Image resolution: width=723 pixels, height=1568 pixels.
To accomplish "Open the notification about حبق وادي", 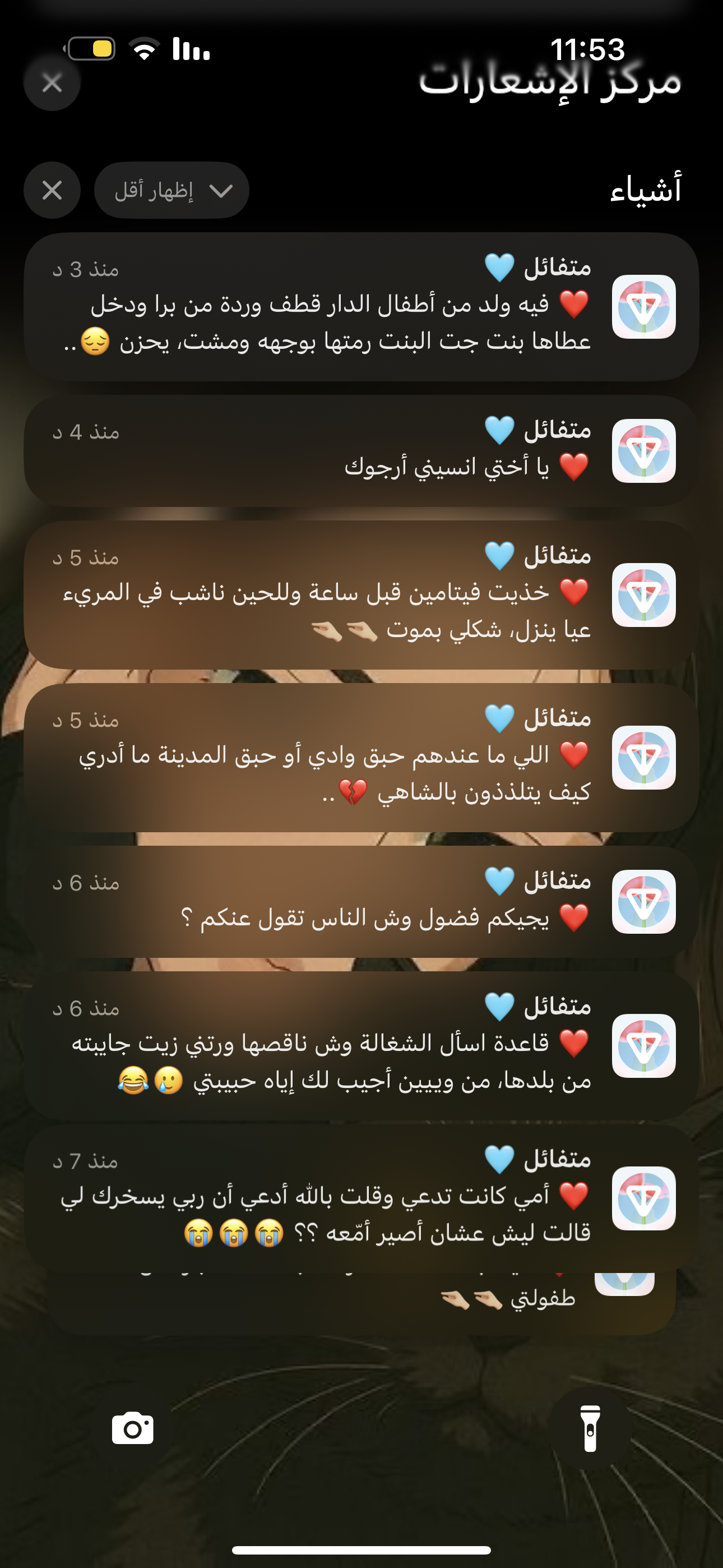I will [x=361, y=757].
